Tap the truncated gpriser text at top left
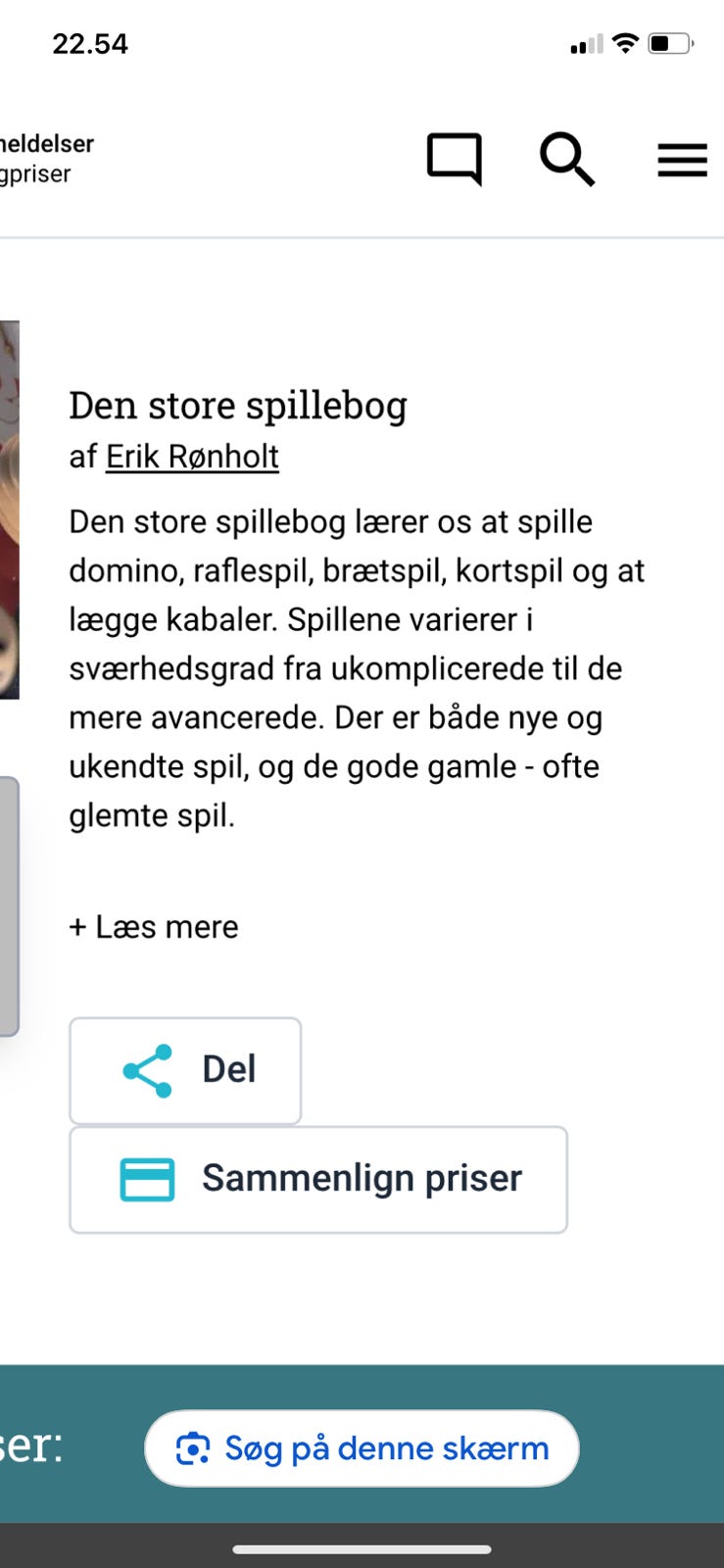 coord(35,174)
